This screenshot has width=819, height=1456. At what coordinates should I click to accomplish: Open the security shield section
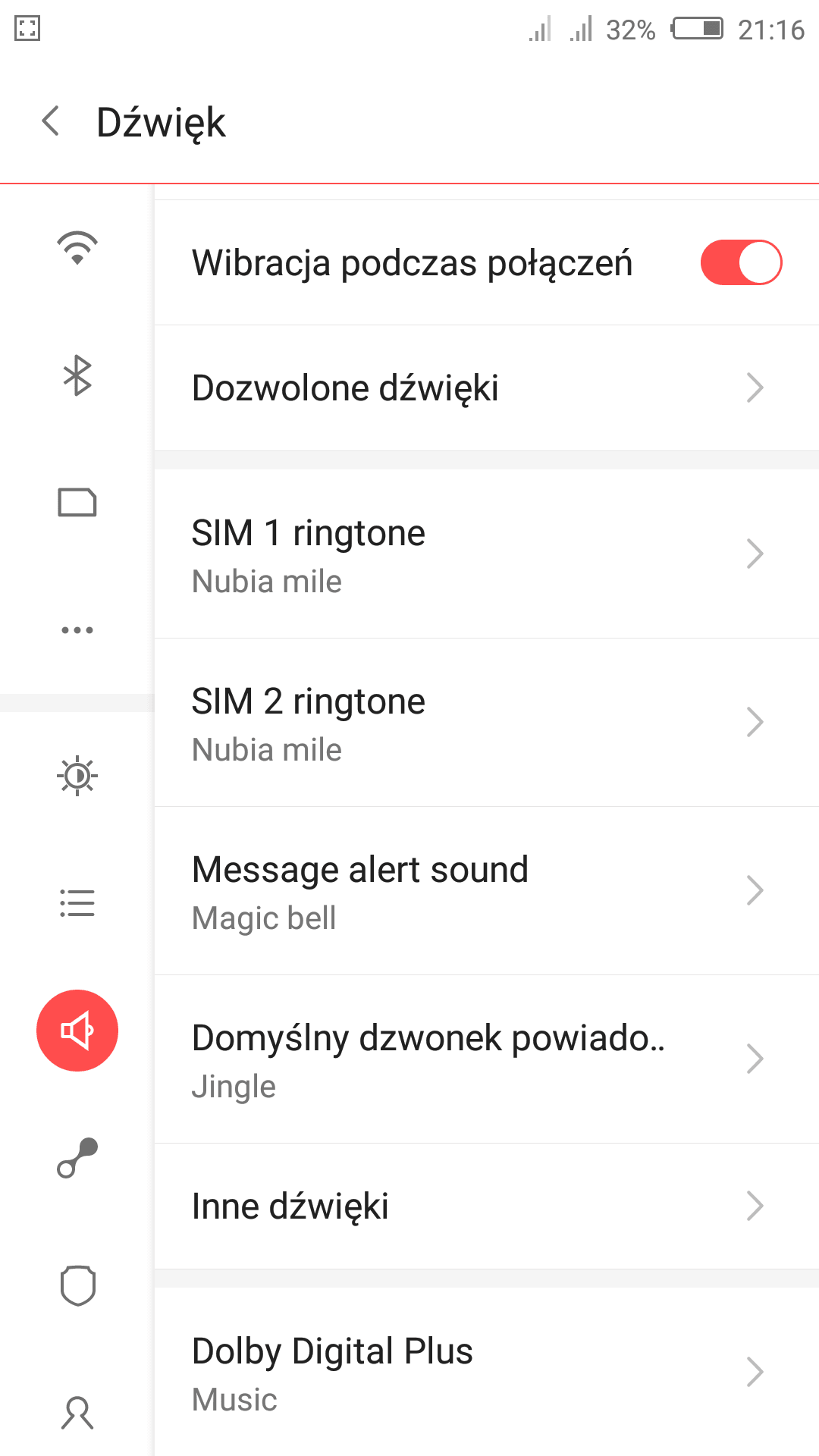[x=77, y=1285]
